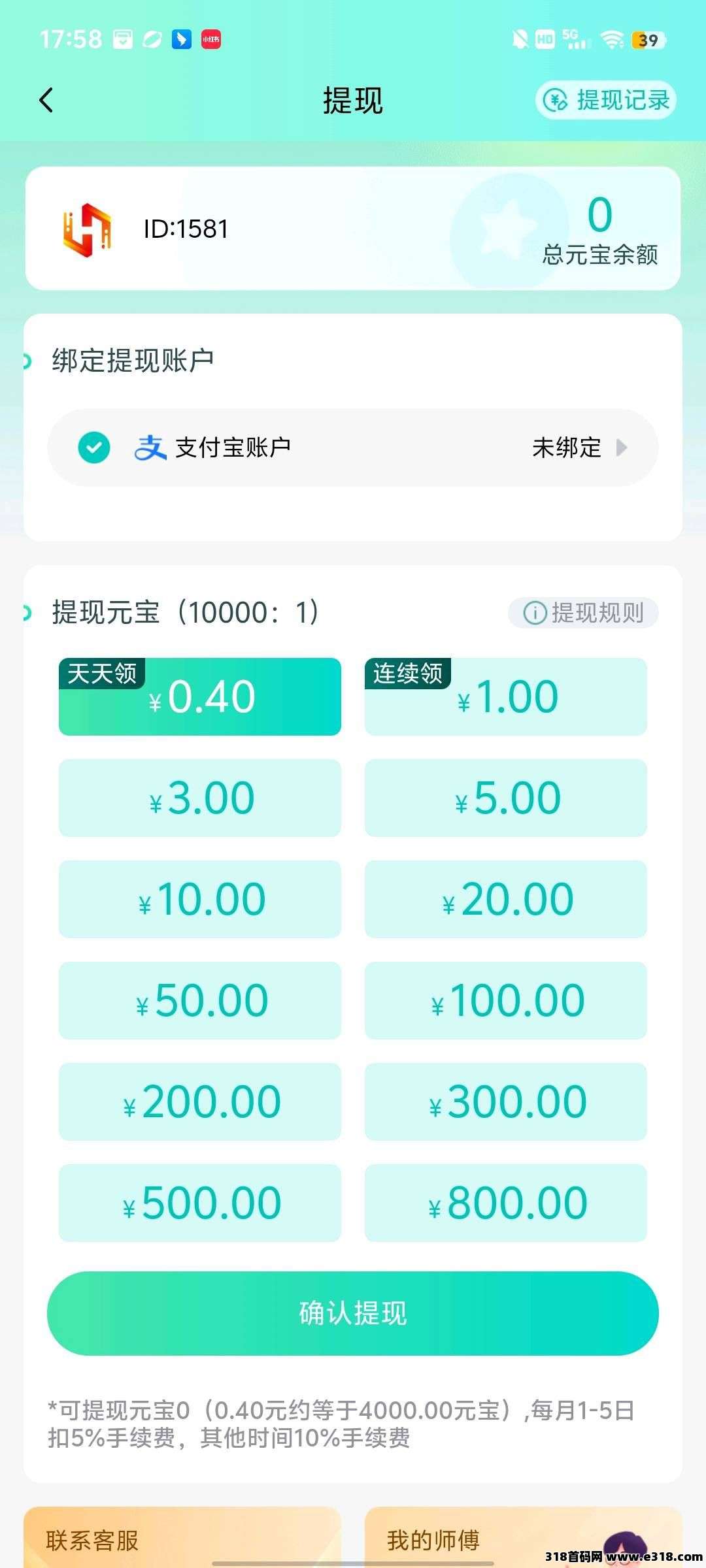Choose the ¥300.00 option
Image resolution: width=706 pixels, height=1568 pixels.
point(505,1102)
